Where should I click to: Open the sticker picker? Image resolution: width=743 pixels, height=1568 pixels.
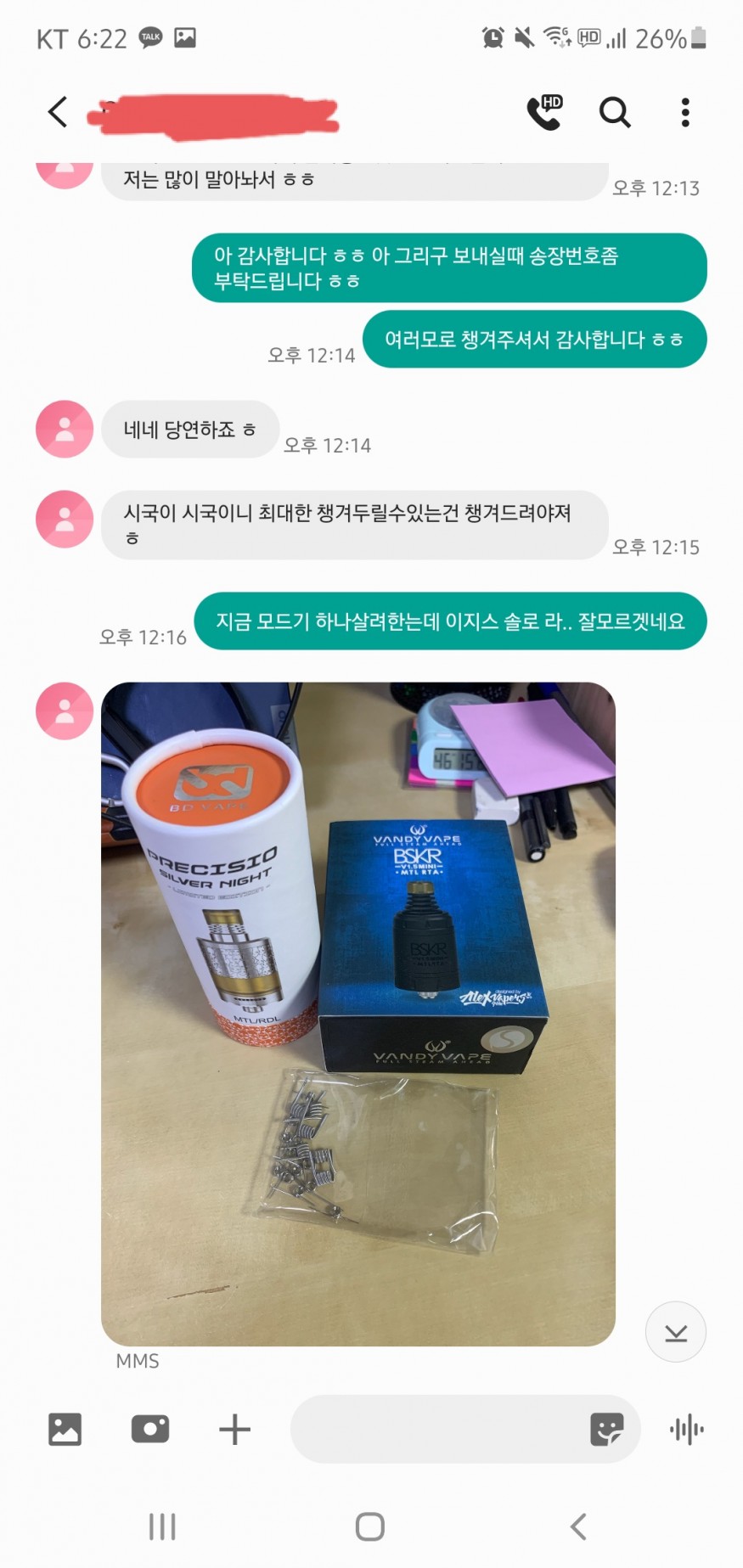(606, 1430)
